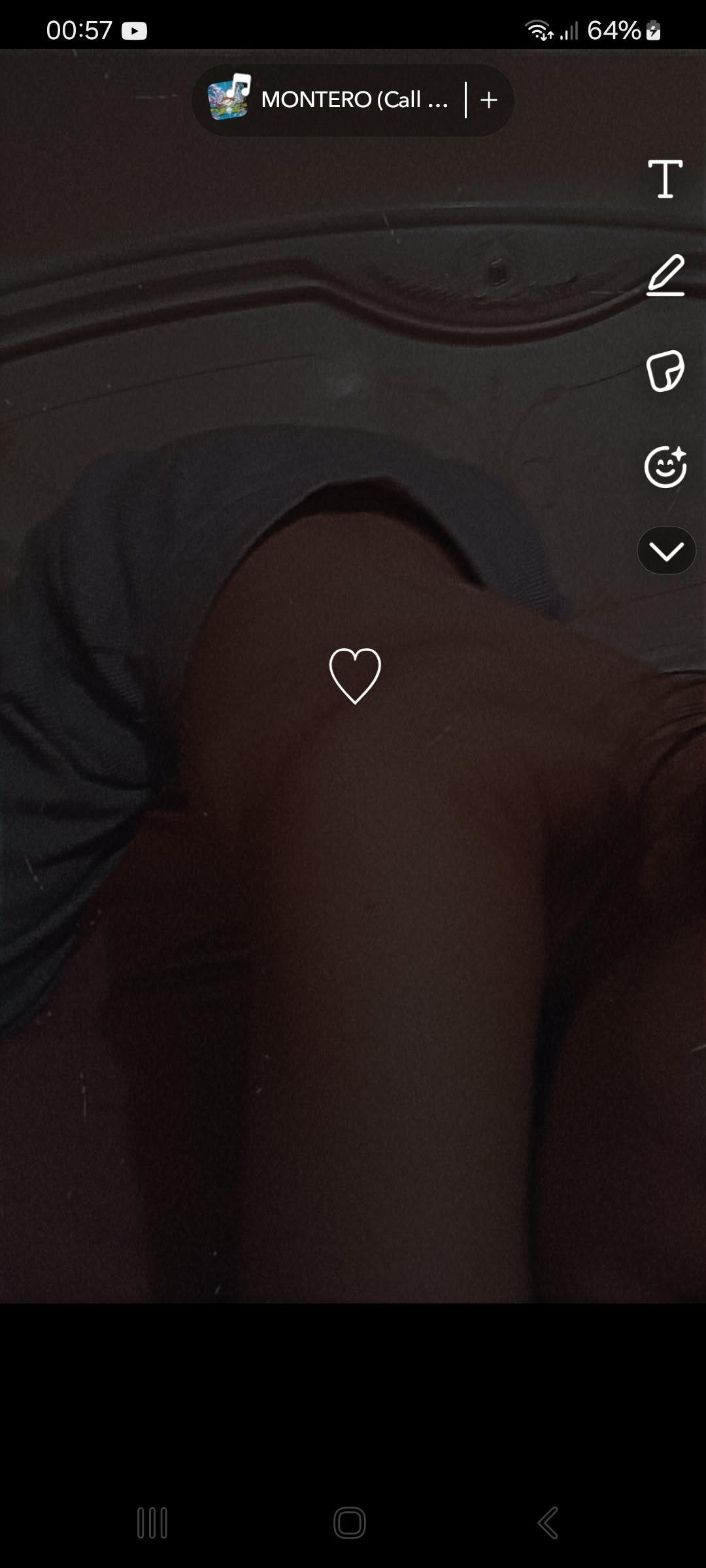Open the pencil drawing tool
706x1568 pixels.
click(x=665, y=276)
